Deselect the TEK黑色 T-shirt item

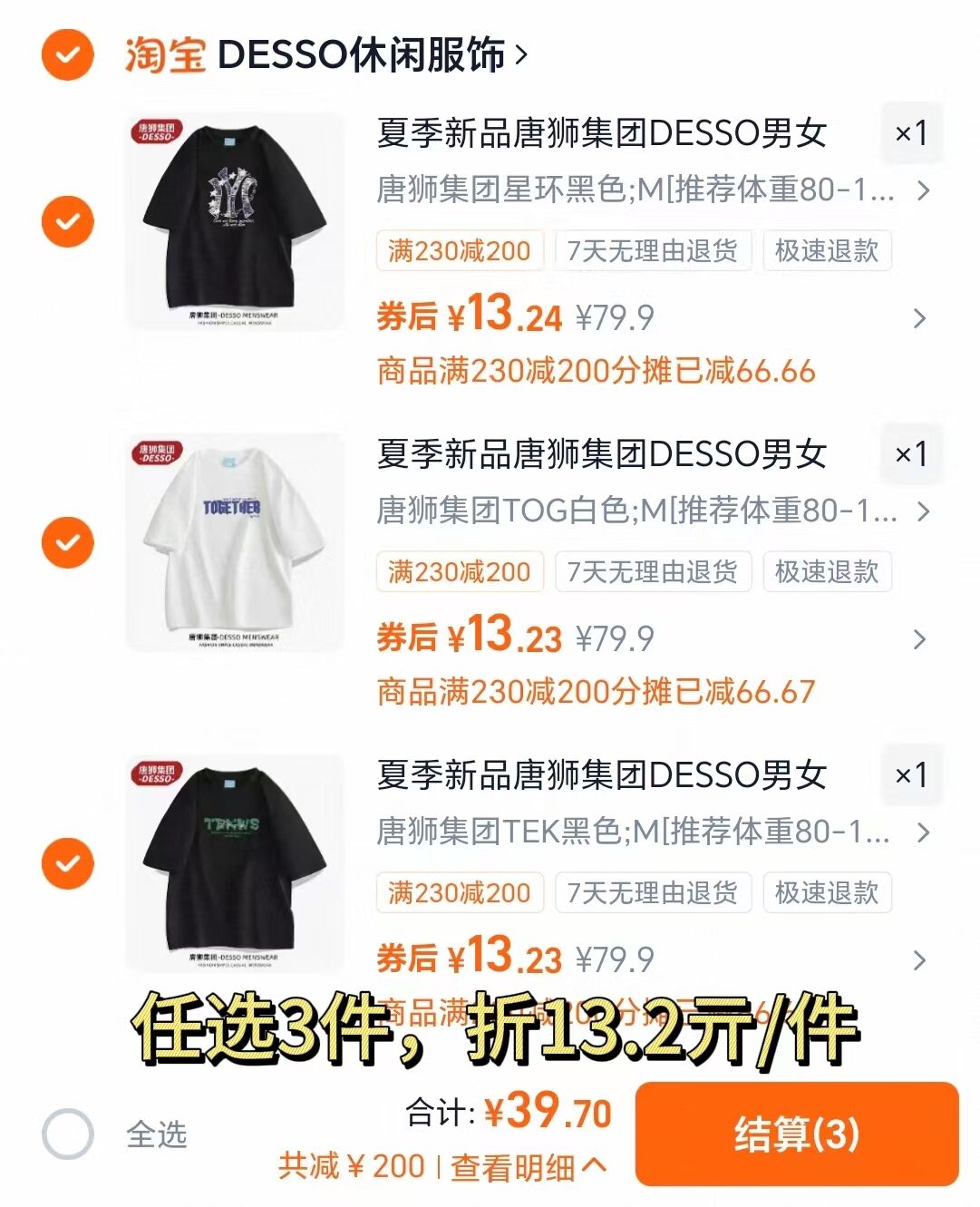(x=68, y=863)
